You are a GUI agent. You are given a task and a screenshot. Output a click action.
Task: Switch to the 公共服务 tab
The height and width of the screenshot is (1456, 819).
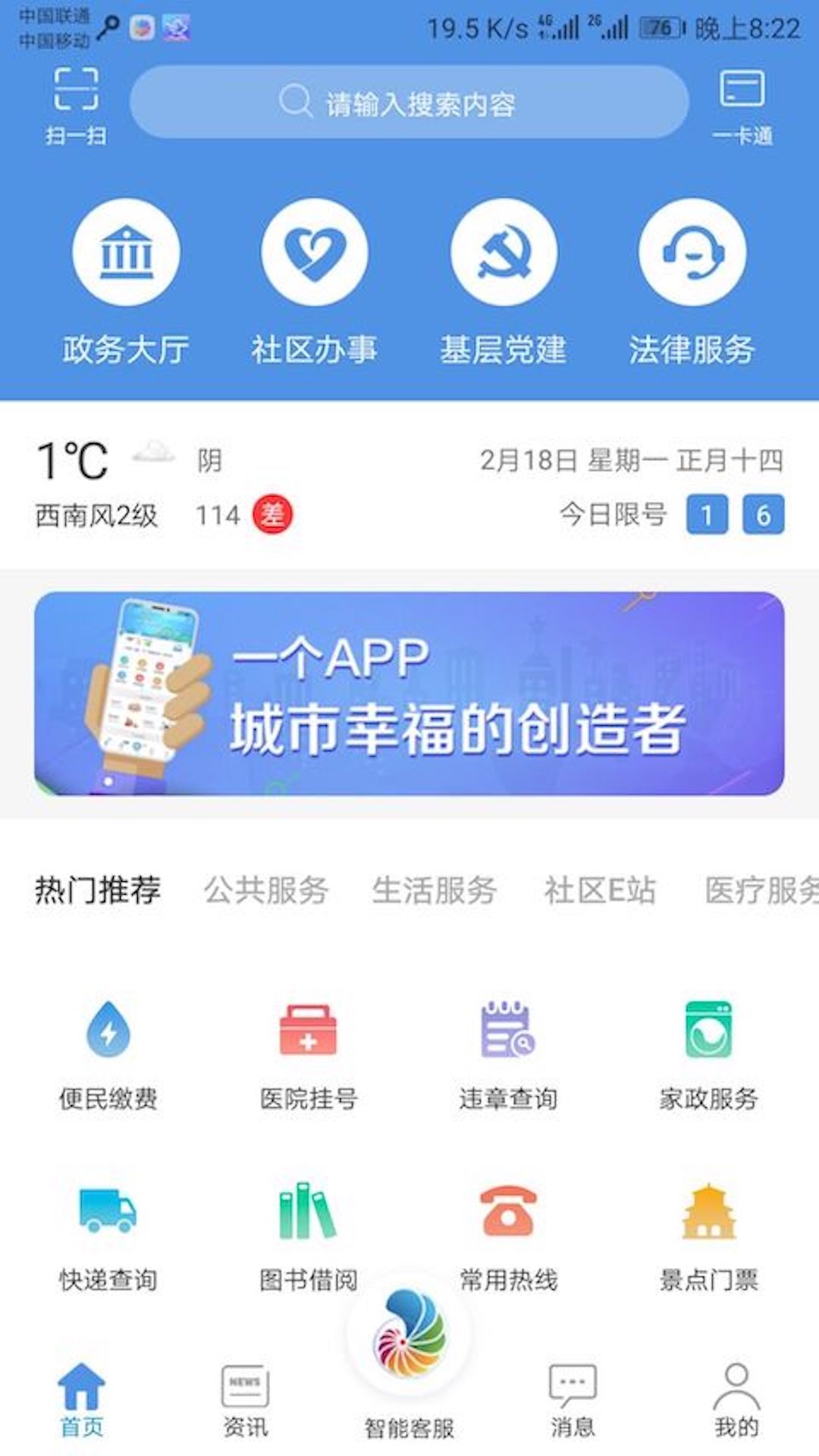(x=267, y=890)
